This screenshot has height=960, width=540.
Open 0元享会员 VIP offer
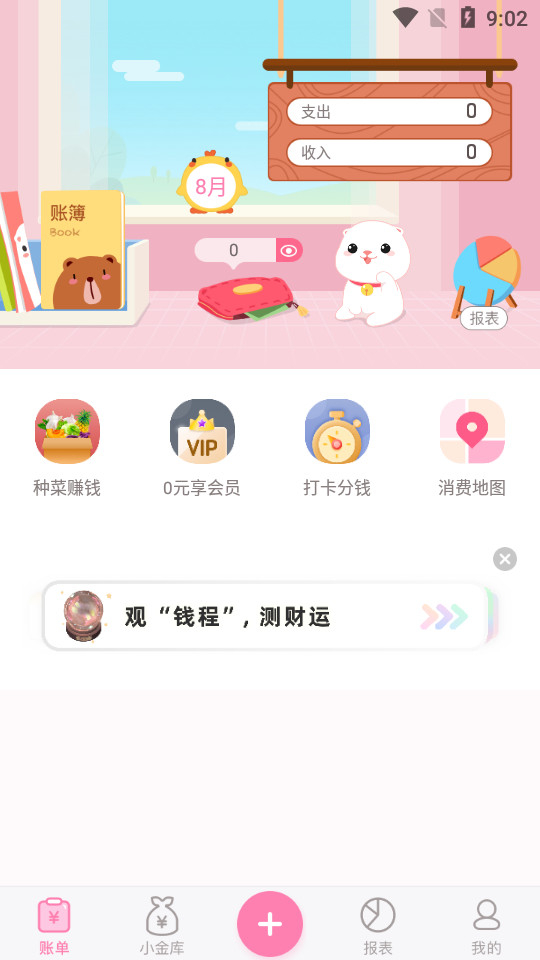(x=202, y=448)
